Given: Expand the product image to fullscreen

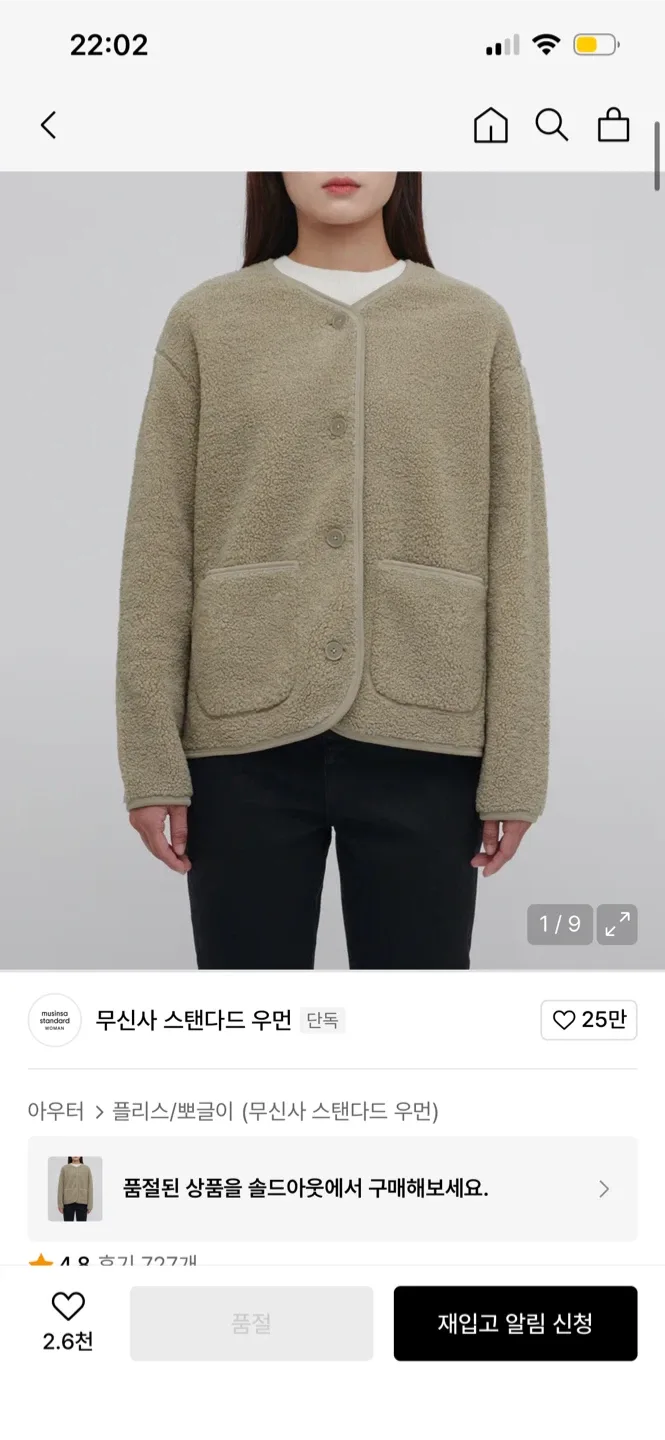Looking at the screenshot, I should (x=617, y=924).
